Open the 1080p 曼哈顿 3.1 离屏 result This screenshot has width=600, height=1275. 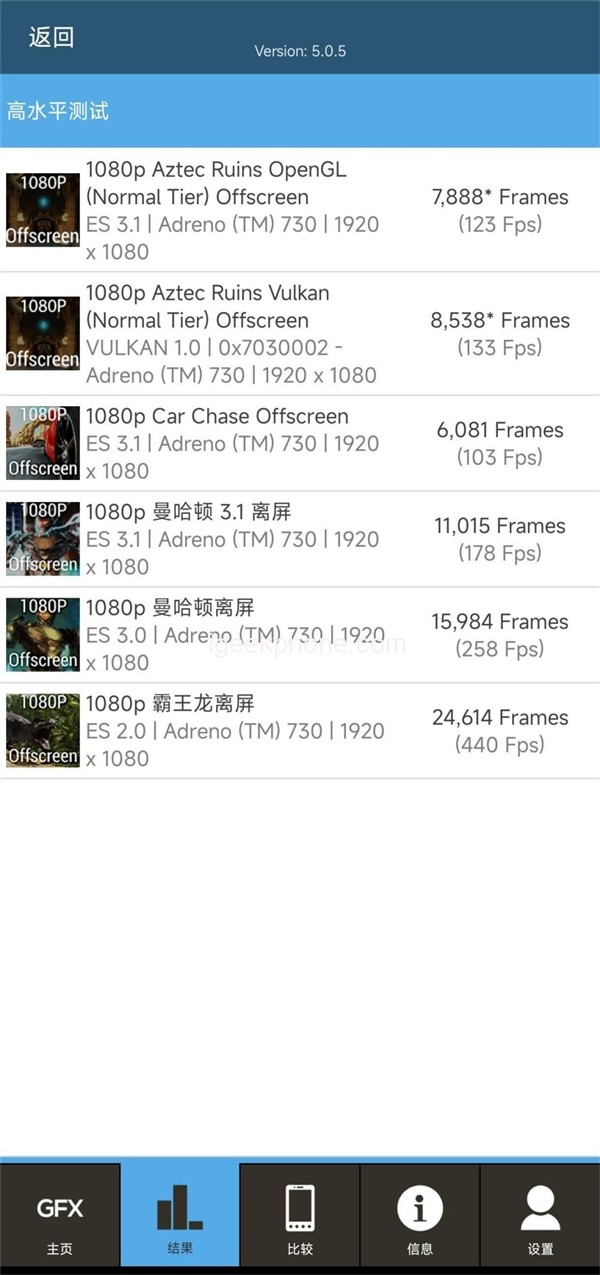[x=300, y=539]
